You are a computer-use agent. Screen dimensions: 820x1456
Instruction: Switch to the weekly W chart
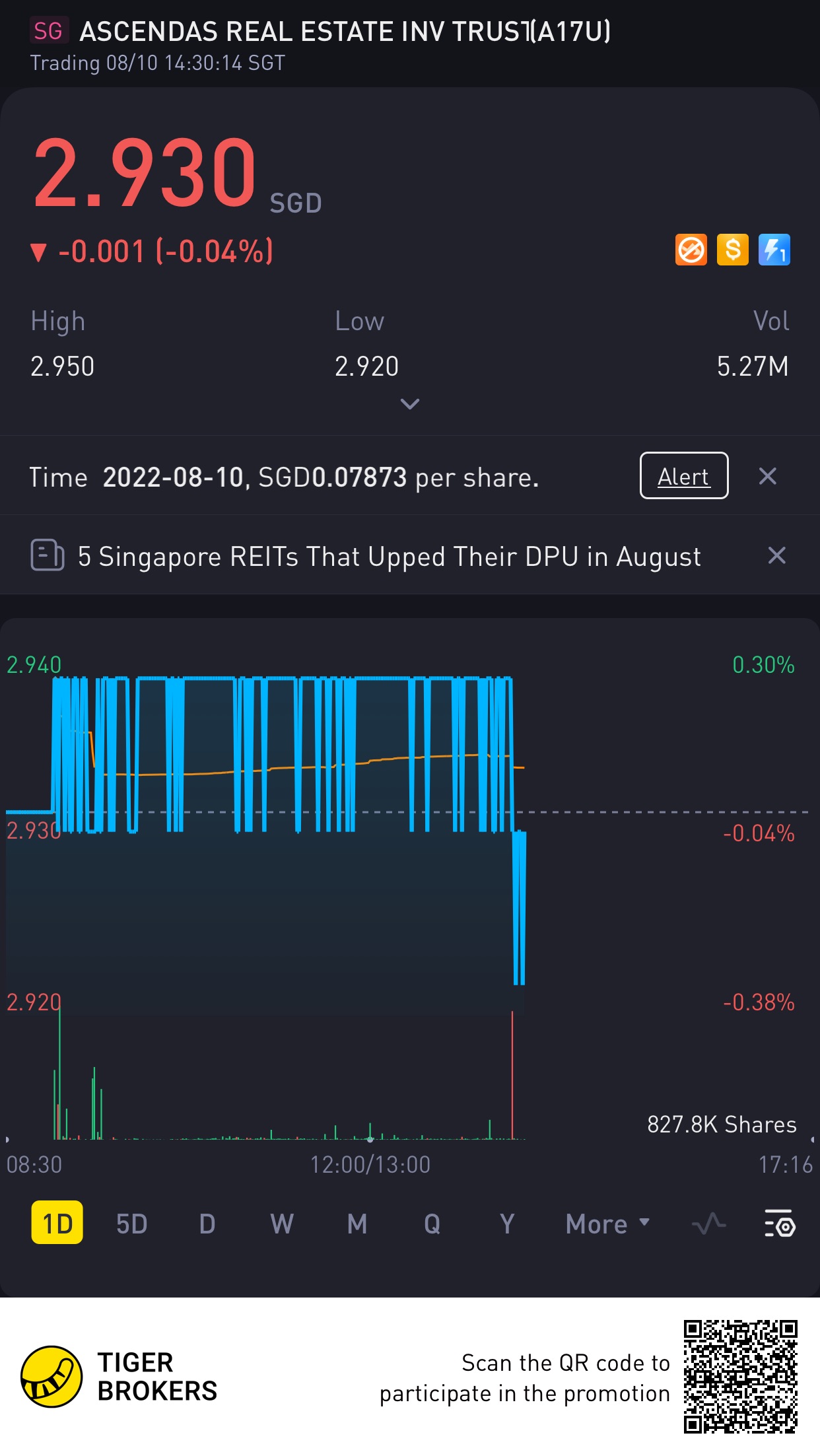282,1224
